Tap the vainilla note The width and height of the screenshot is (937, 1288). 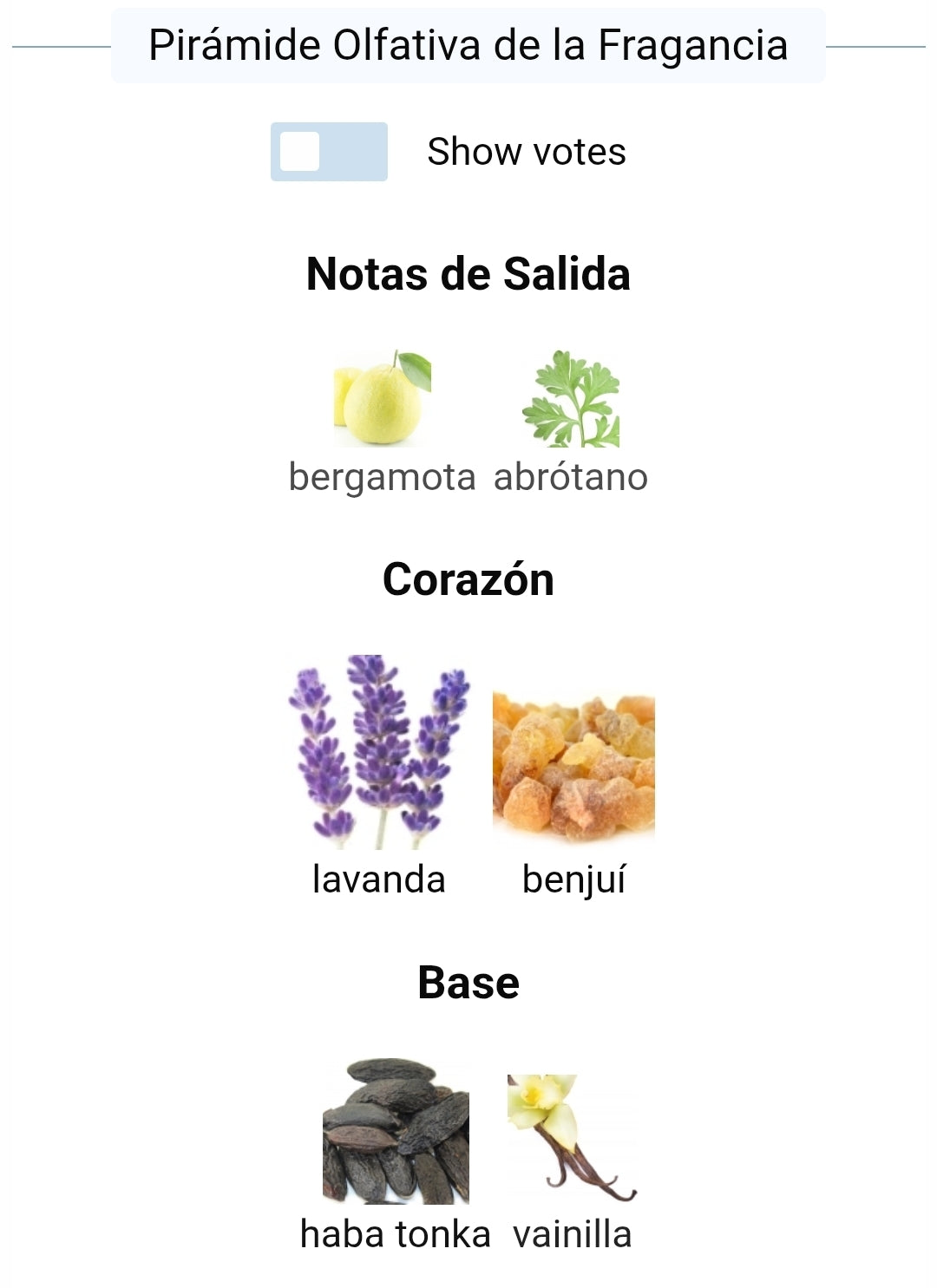point(572,1138)
